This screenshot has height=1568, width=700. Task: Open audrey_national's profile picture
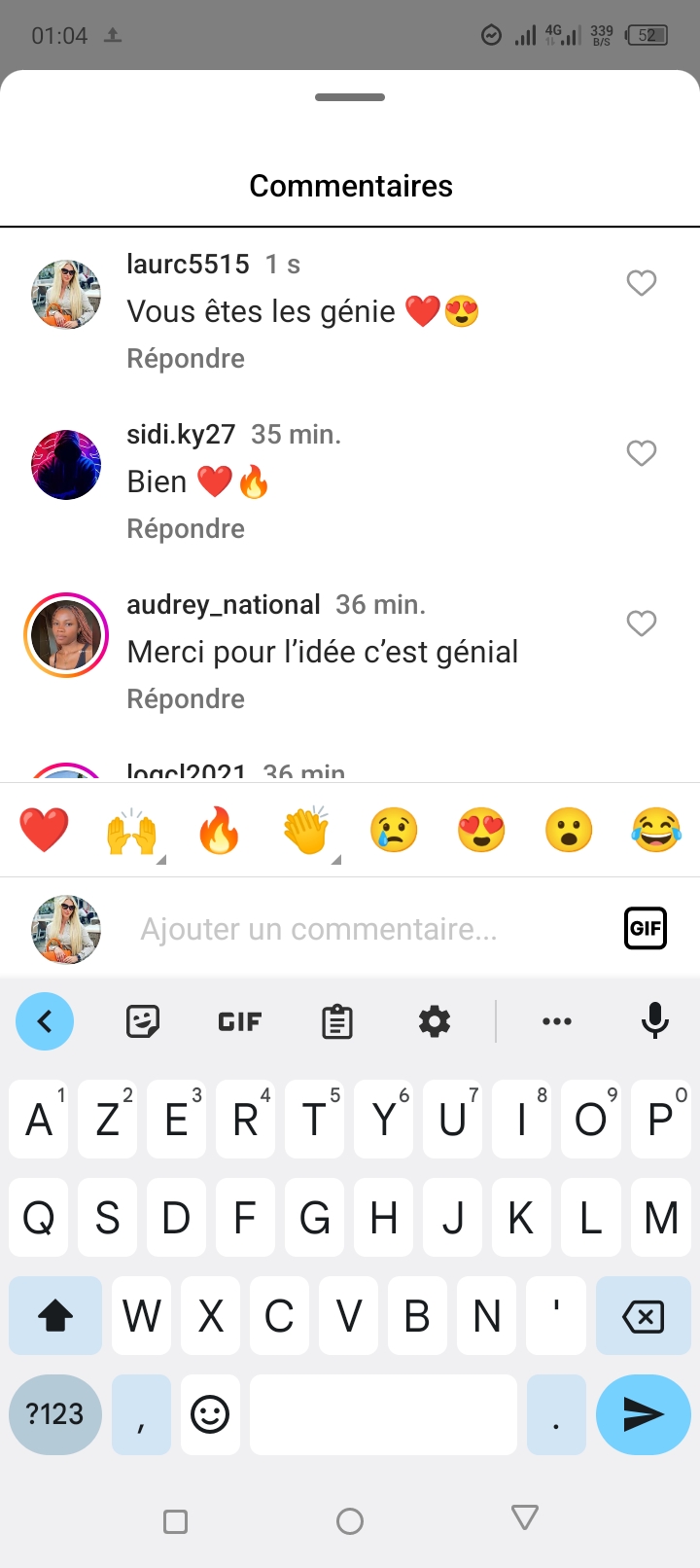(x=66, y=635)
